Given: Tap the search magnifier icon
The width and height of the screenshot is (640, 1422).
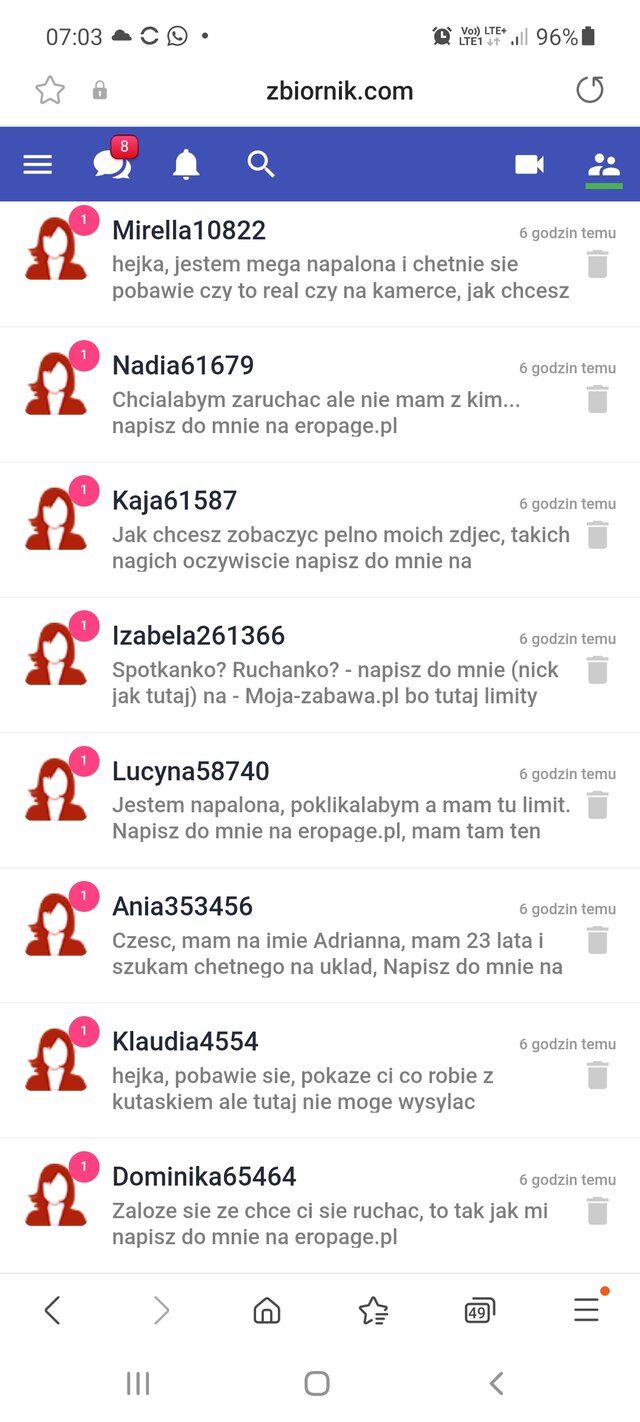Looking at the screenshot, I should pyautogui.click(x=261, y=164).
